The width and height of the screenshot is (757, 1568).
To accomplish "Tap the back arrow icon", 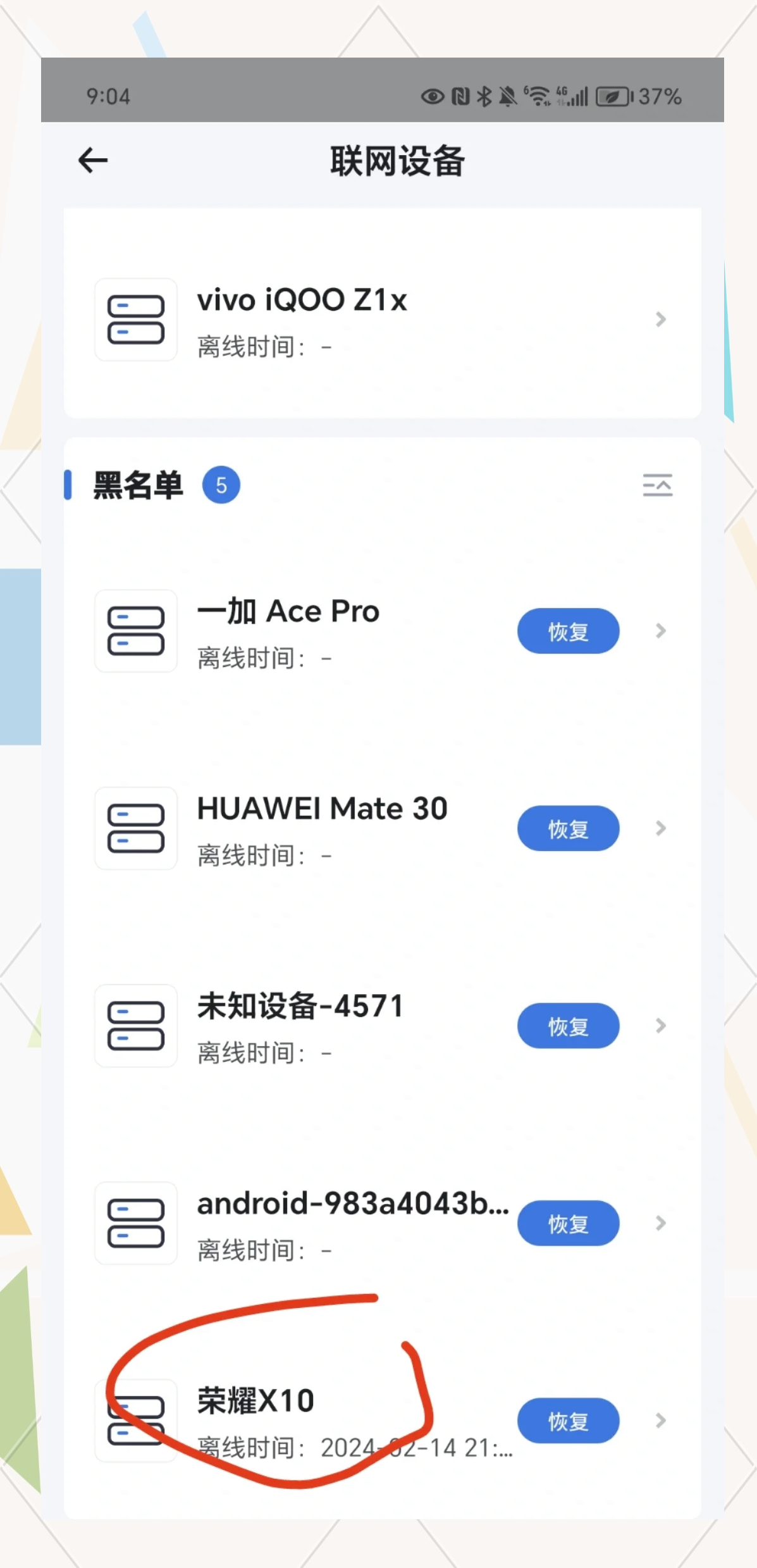I will (92, 160).
